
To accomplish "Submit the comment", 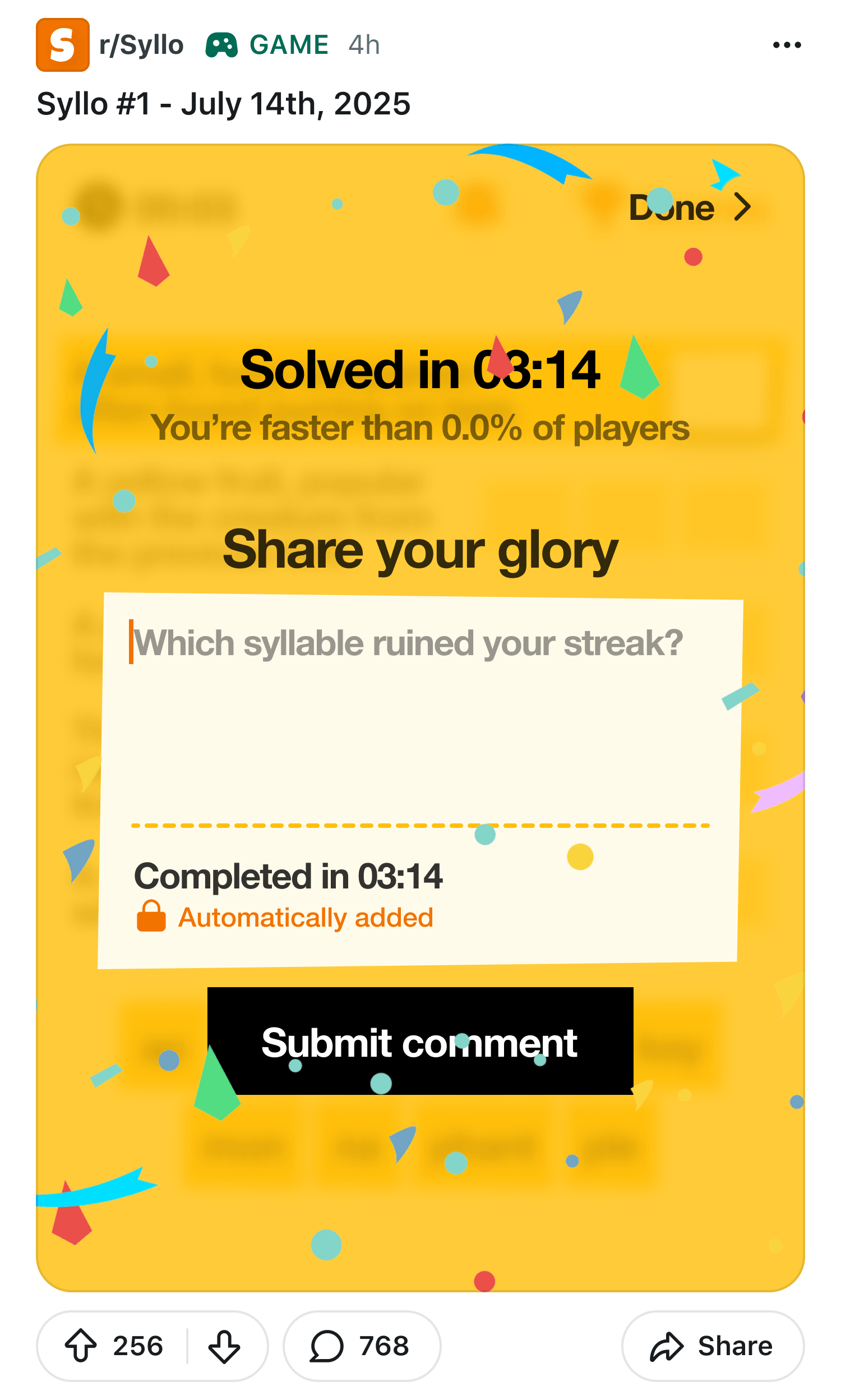I will point(420,1040).
